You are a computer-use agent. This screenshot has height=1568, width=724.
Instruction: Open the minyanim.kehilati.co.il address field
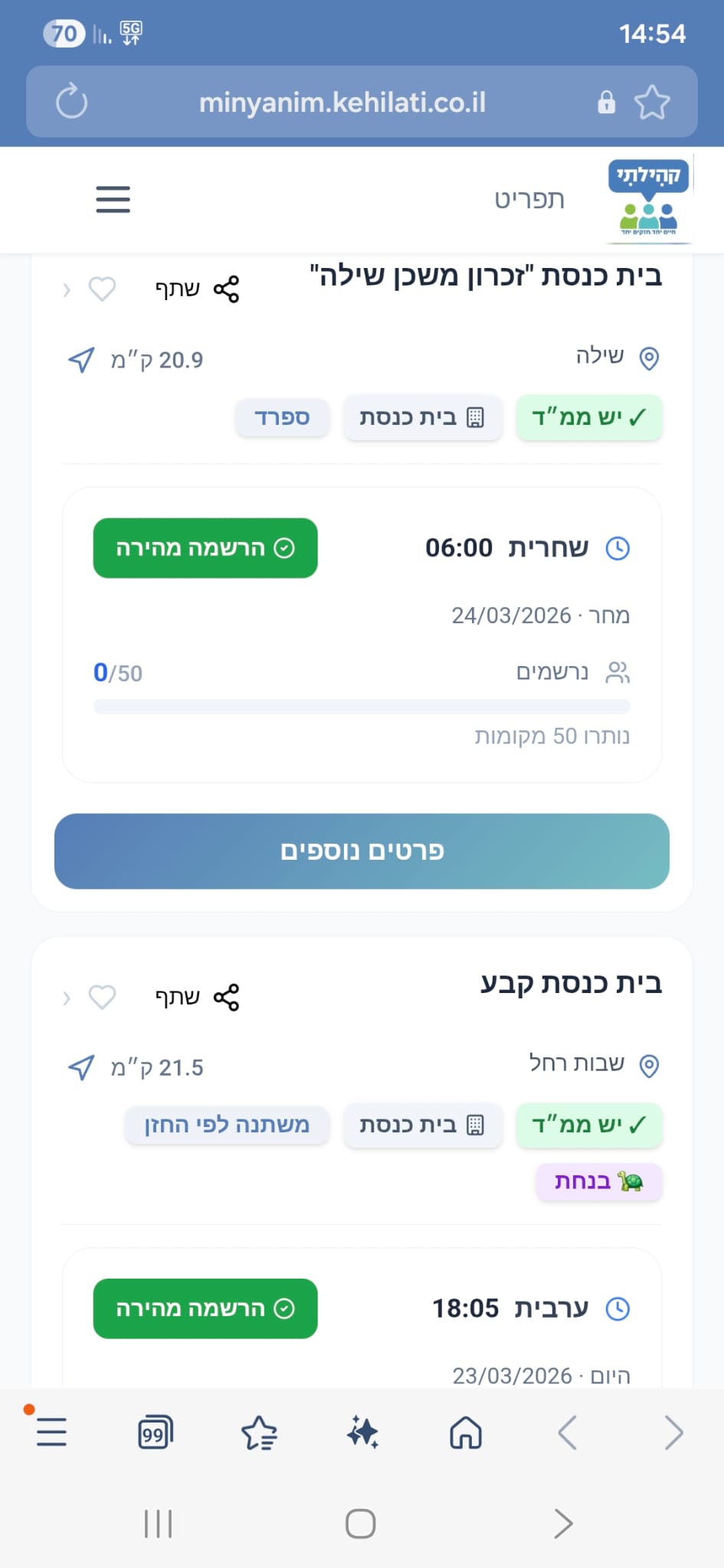tap(342, 103)
